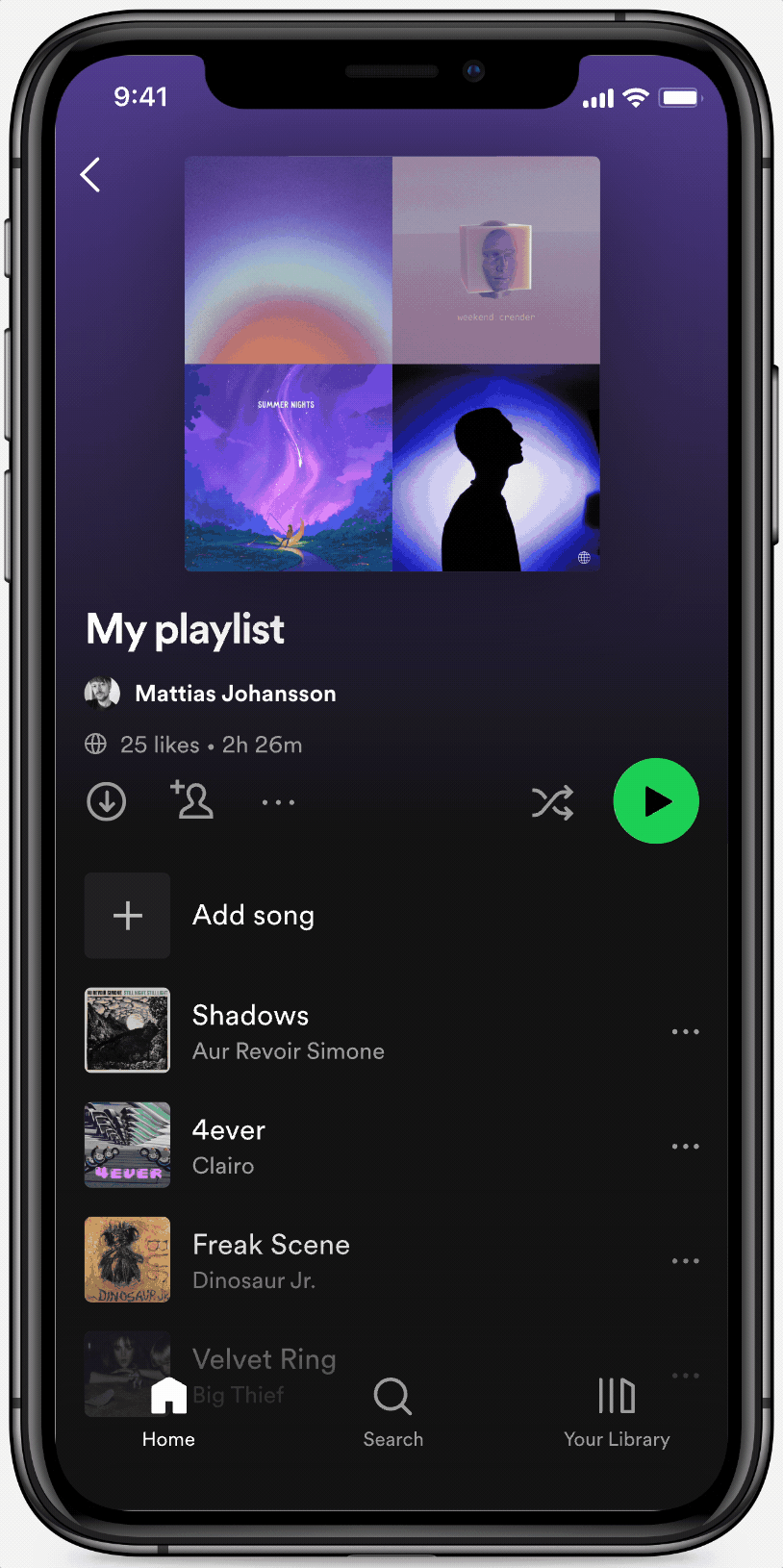783x1568 pixels.
Task: Open more options for Shadows
Action: click(x=686, y=1032)
